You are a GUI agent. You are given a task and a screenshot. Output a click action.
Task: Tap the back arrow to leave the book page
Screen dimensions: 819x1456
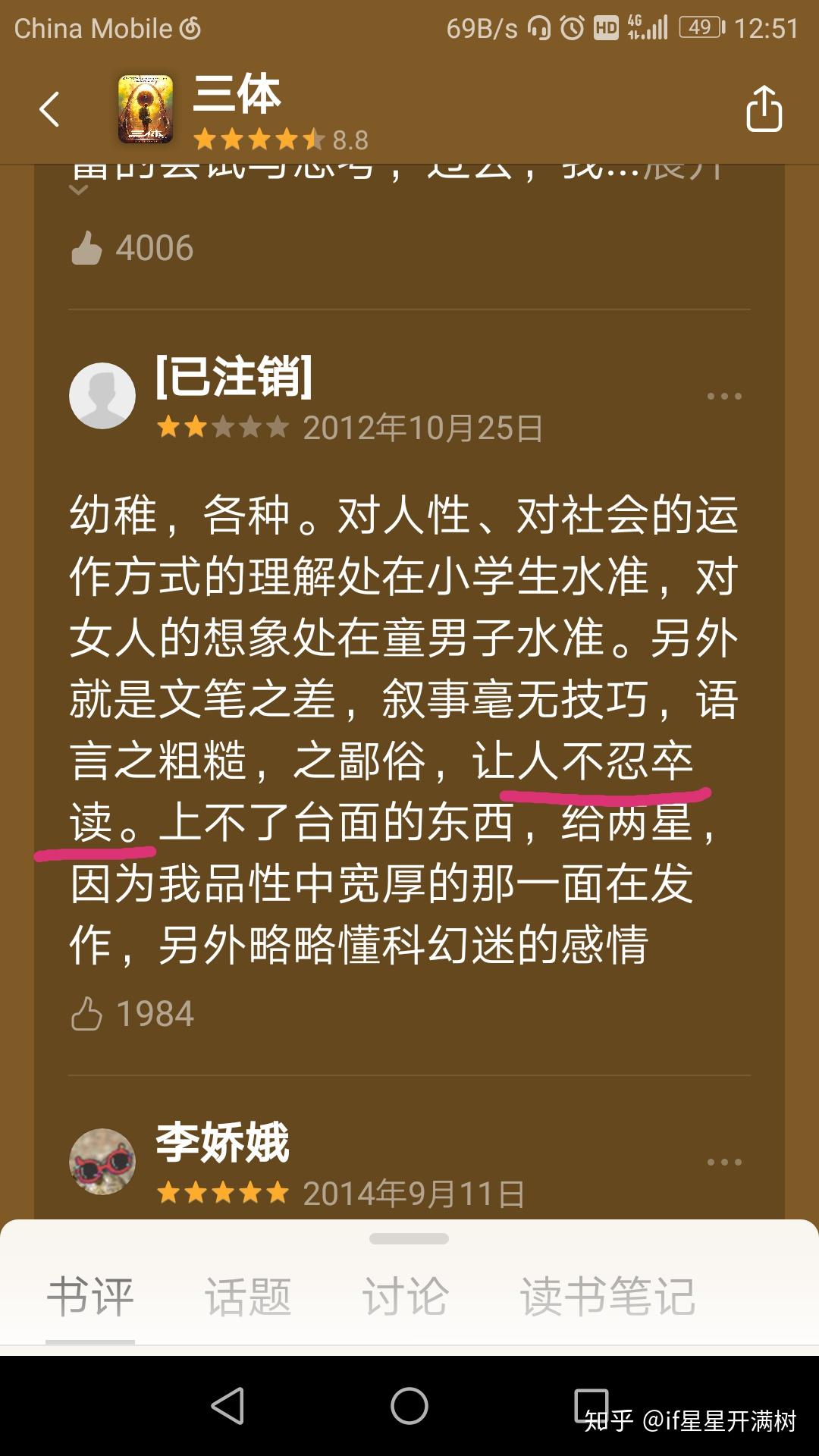pos(50,108)
